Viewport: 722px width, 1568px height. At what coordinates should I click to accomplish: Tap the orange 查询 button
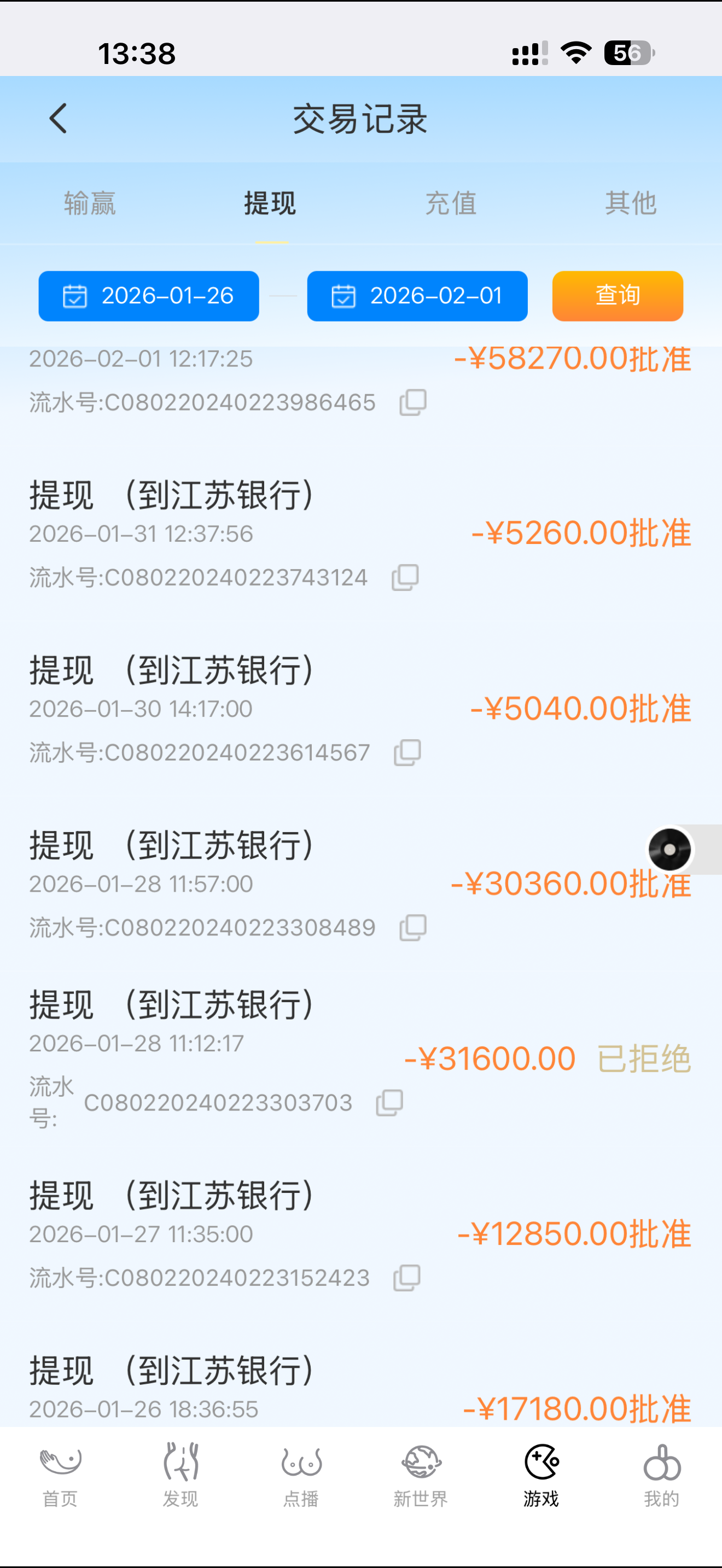point(618,296)
